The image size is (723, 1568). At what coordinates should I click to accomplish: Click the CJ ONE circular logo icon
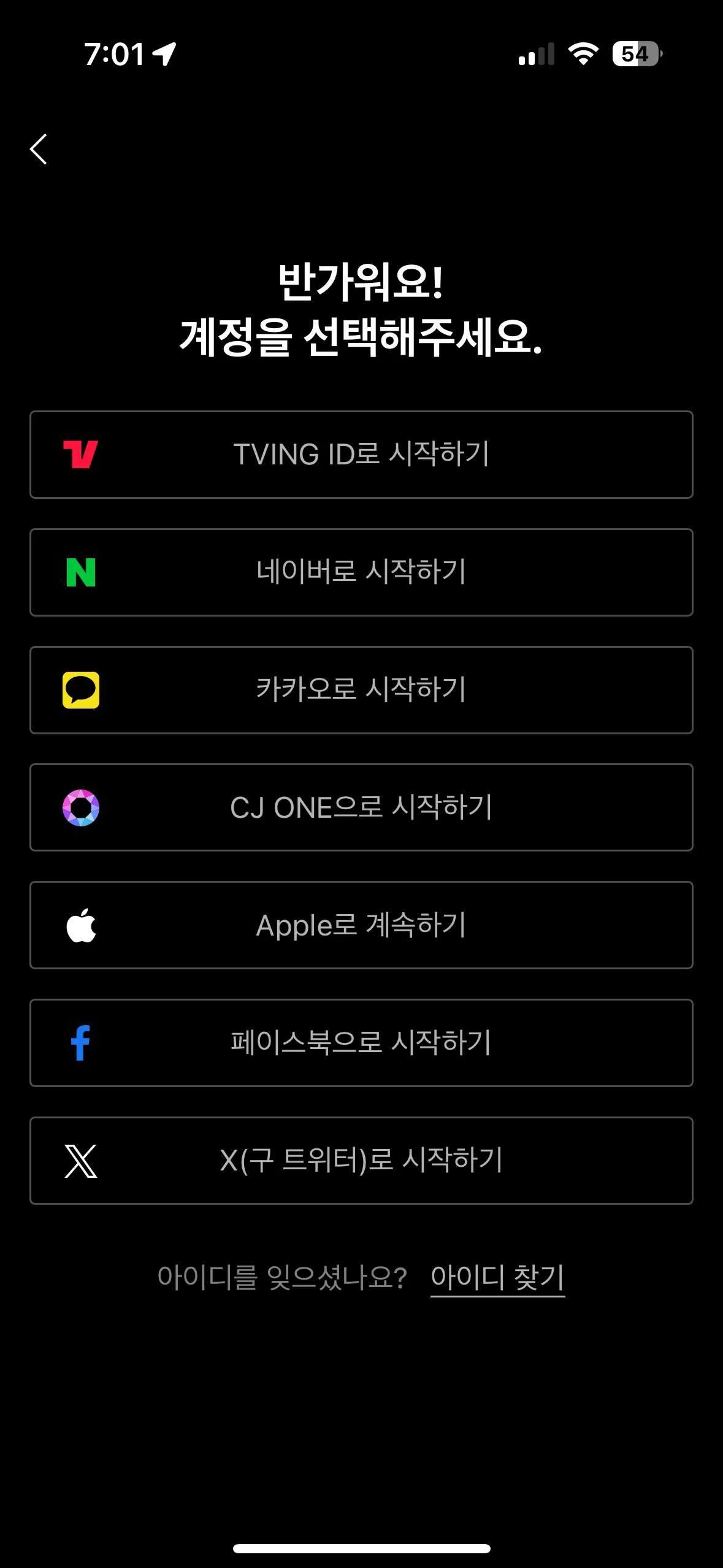coord(80,807)
